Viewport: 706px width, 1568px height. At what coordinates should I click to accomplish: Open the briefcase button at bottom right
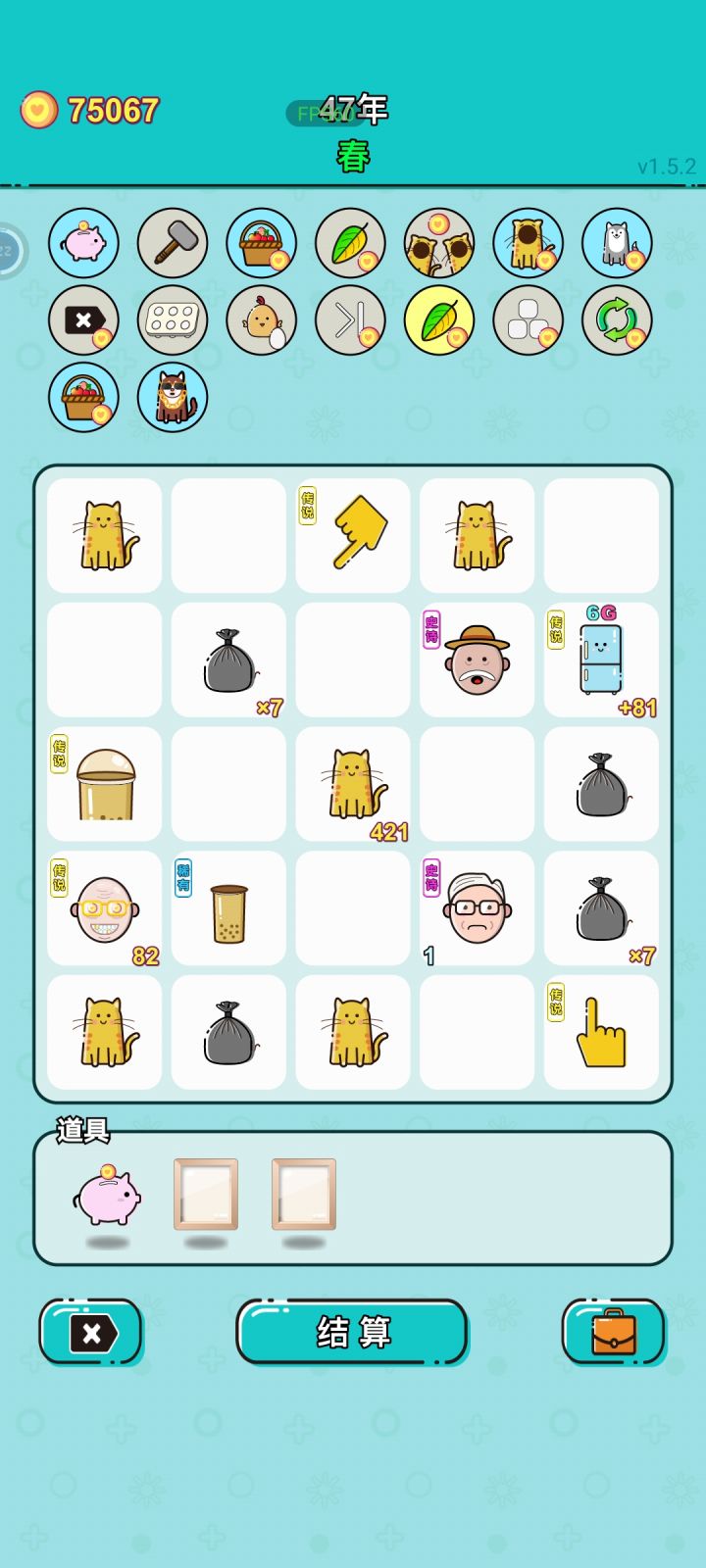coord(614,1333)
